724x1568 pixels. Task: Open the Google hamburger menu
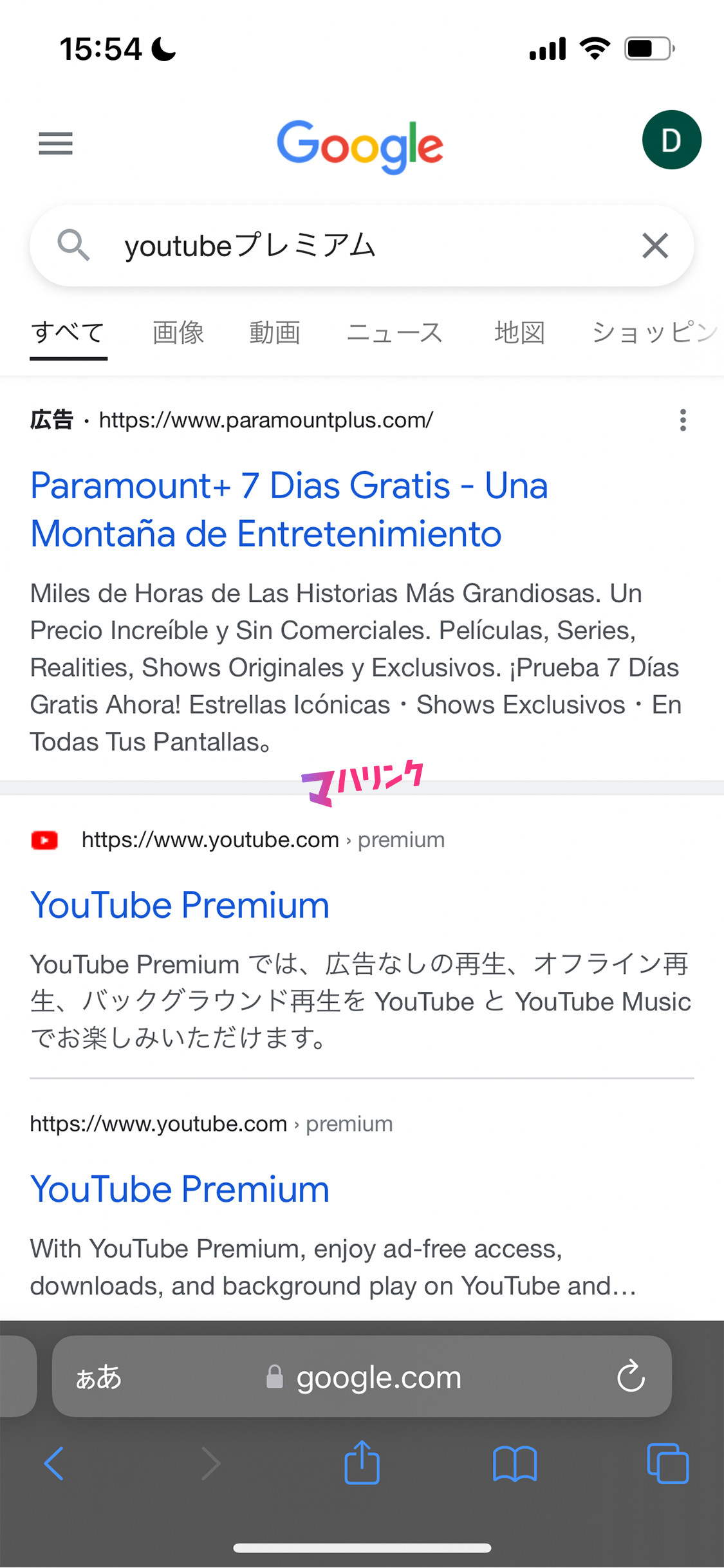56,143
